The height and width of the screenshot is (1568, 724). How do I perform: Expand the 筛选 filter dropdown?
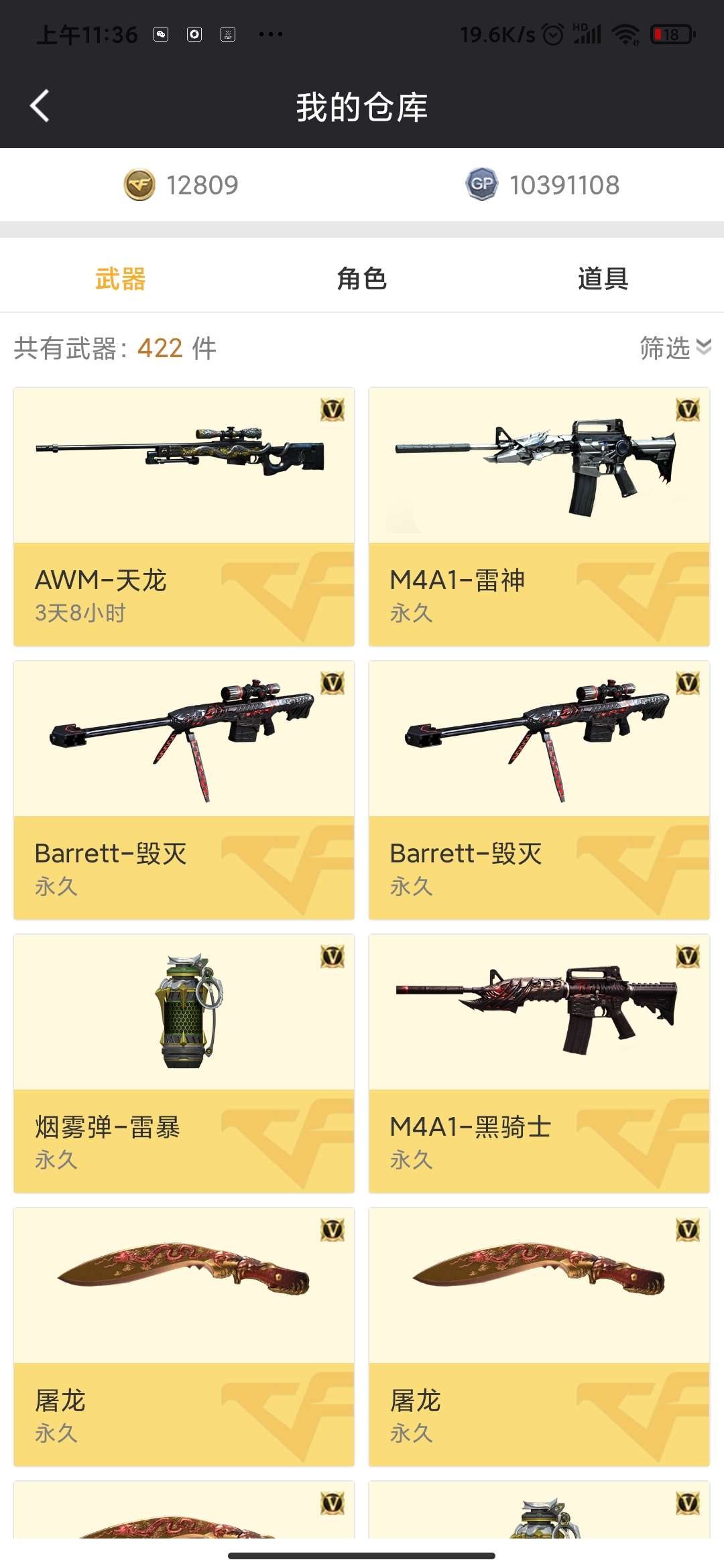pos(675,348)
